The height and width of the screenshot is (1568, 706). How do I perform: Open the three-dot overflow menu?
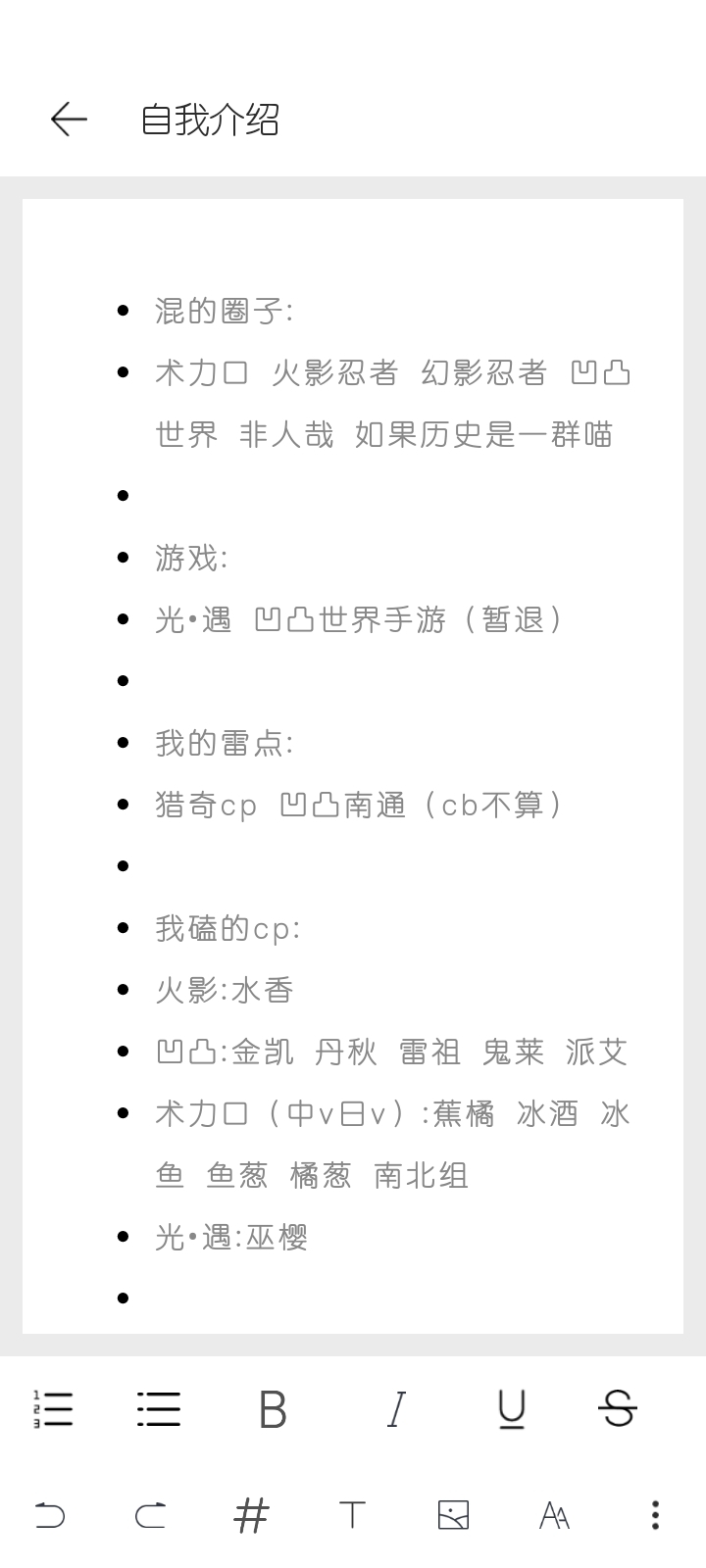pos(655,1515)
